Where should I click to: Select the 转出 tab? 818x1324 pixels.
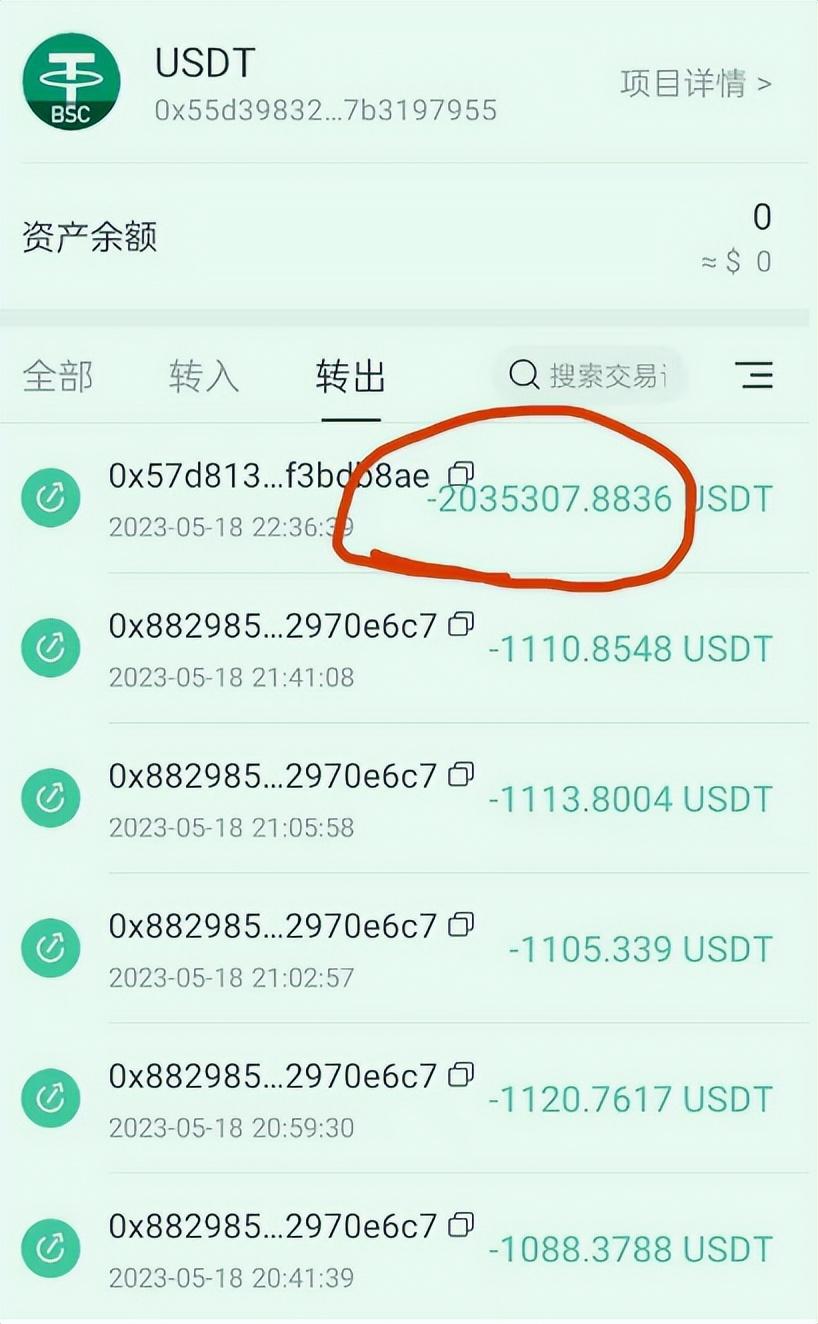[350, 376]
